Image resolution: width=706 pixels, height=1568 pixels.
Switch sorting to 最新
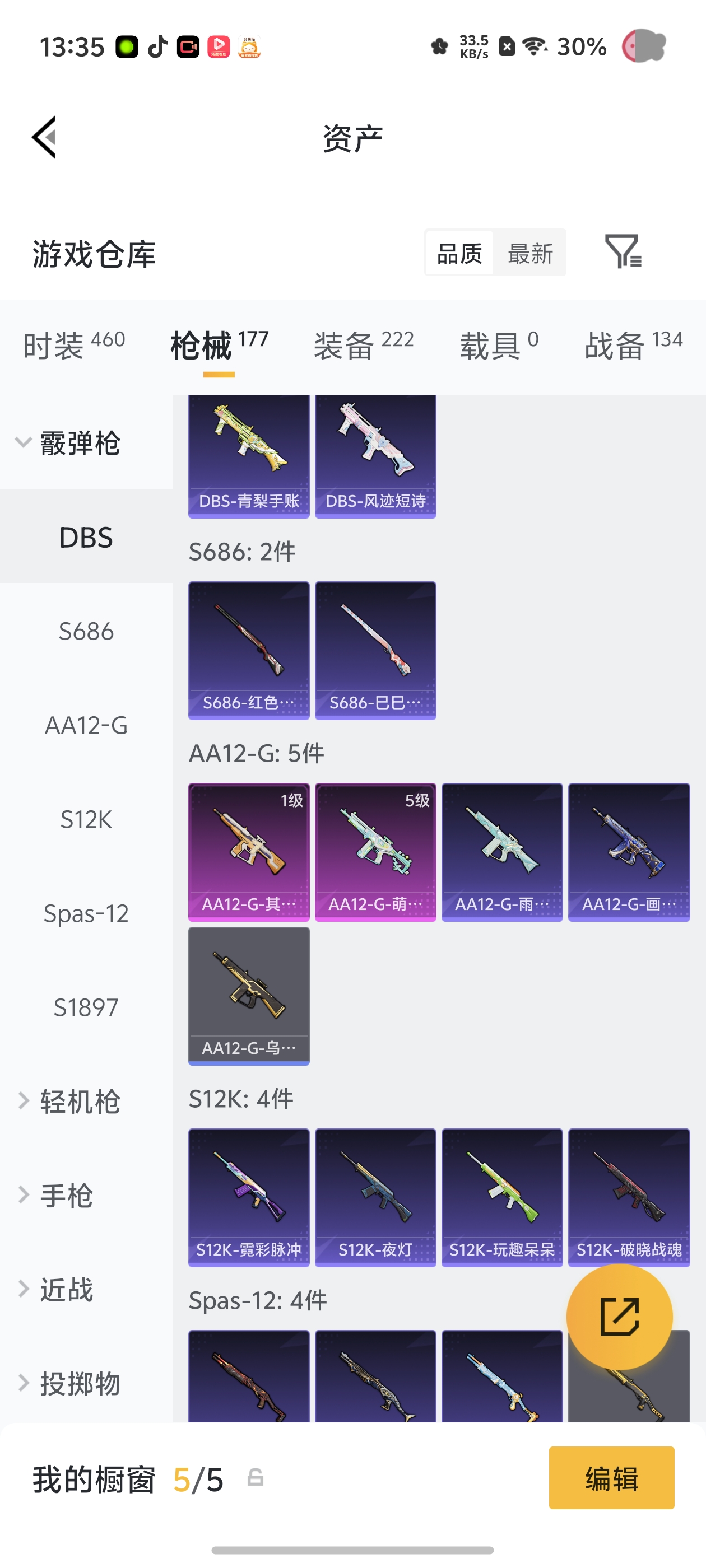click(530, 253)
